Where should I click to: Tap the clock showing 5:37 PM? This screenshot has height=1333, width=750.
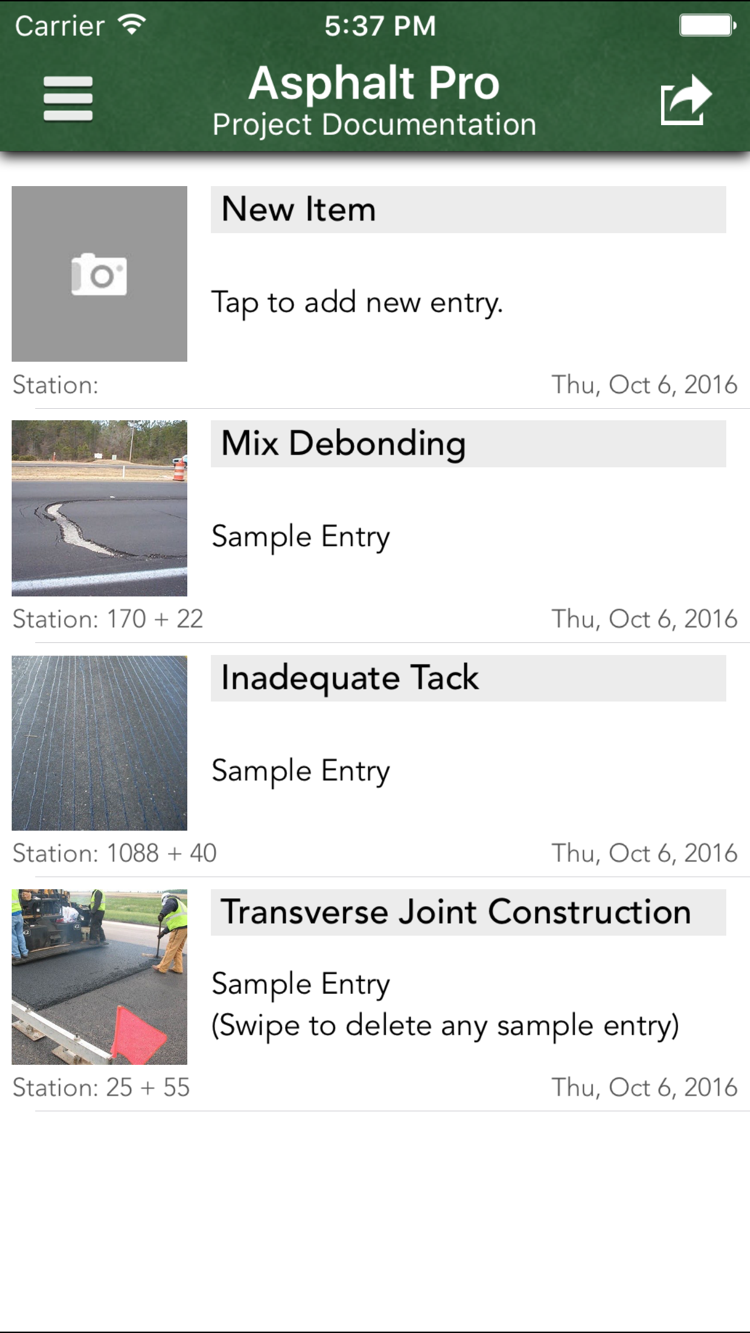click(375, 25)
